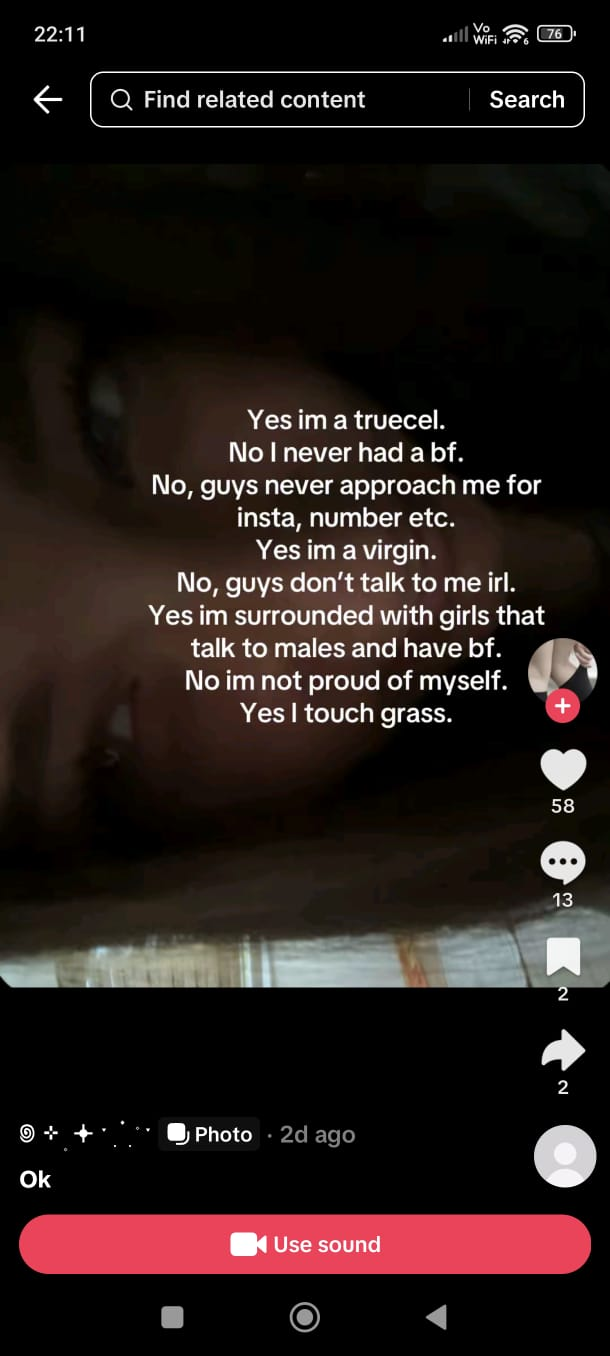Go to the system home screen
The image size is (610, 1356).
coord(304,1317)
